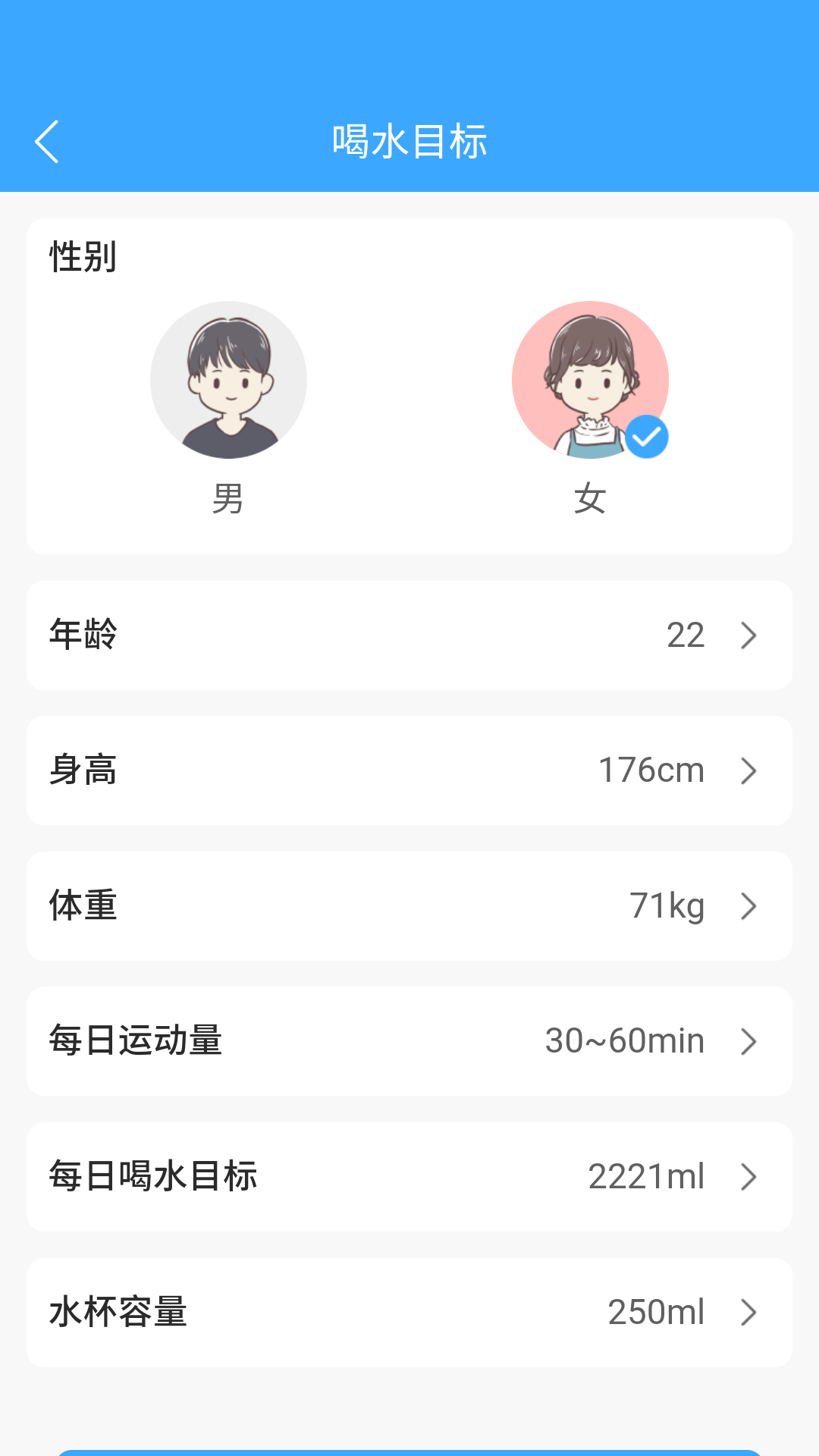Change the 体重 setting
819x1456 pixels.
pos(409,906)
